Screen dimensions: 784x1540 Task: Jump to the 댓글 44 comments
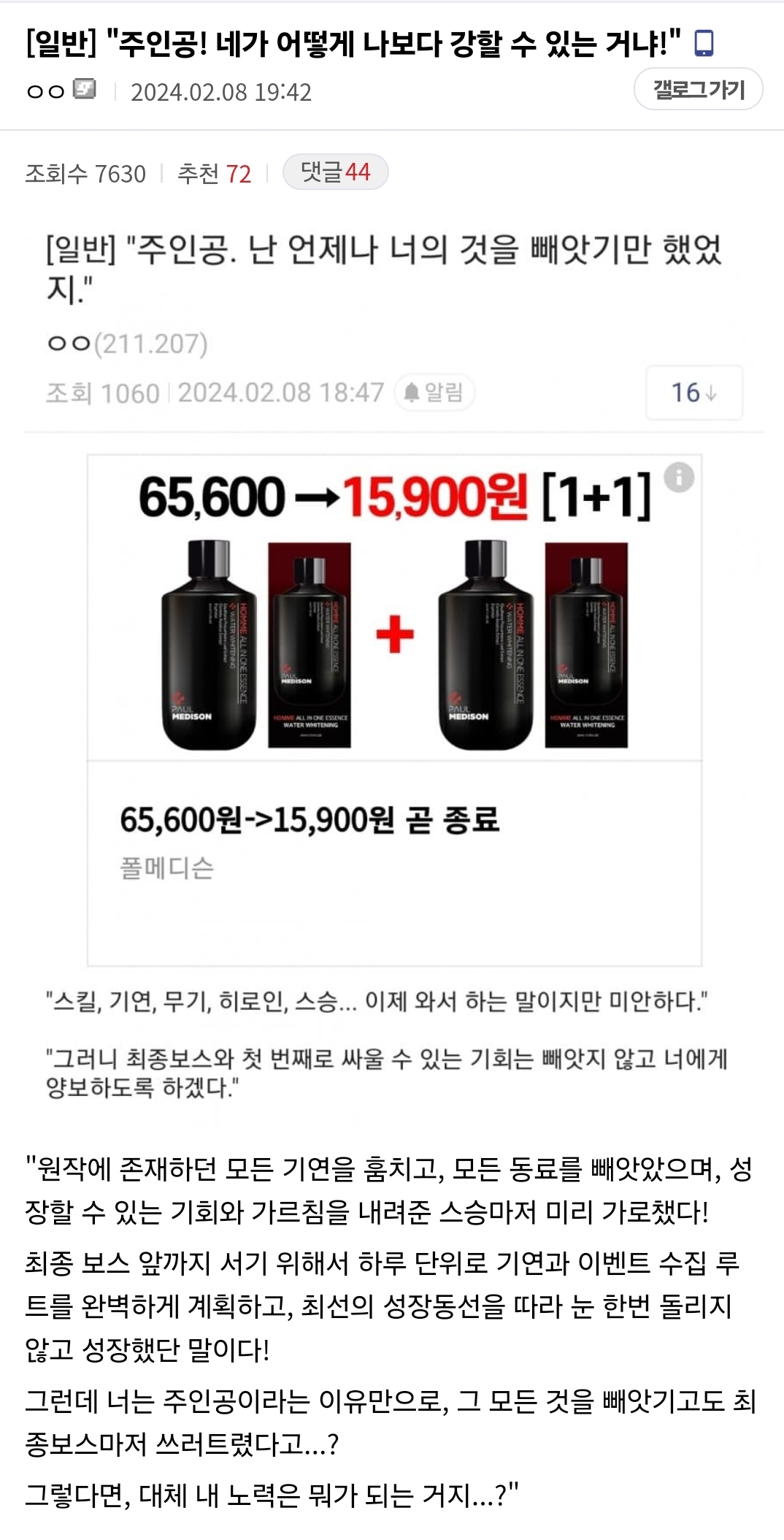pos(335,172)
